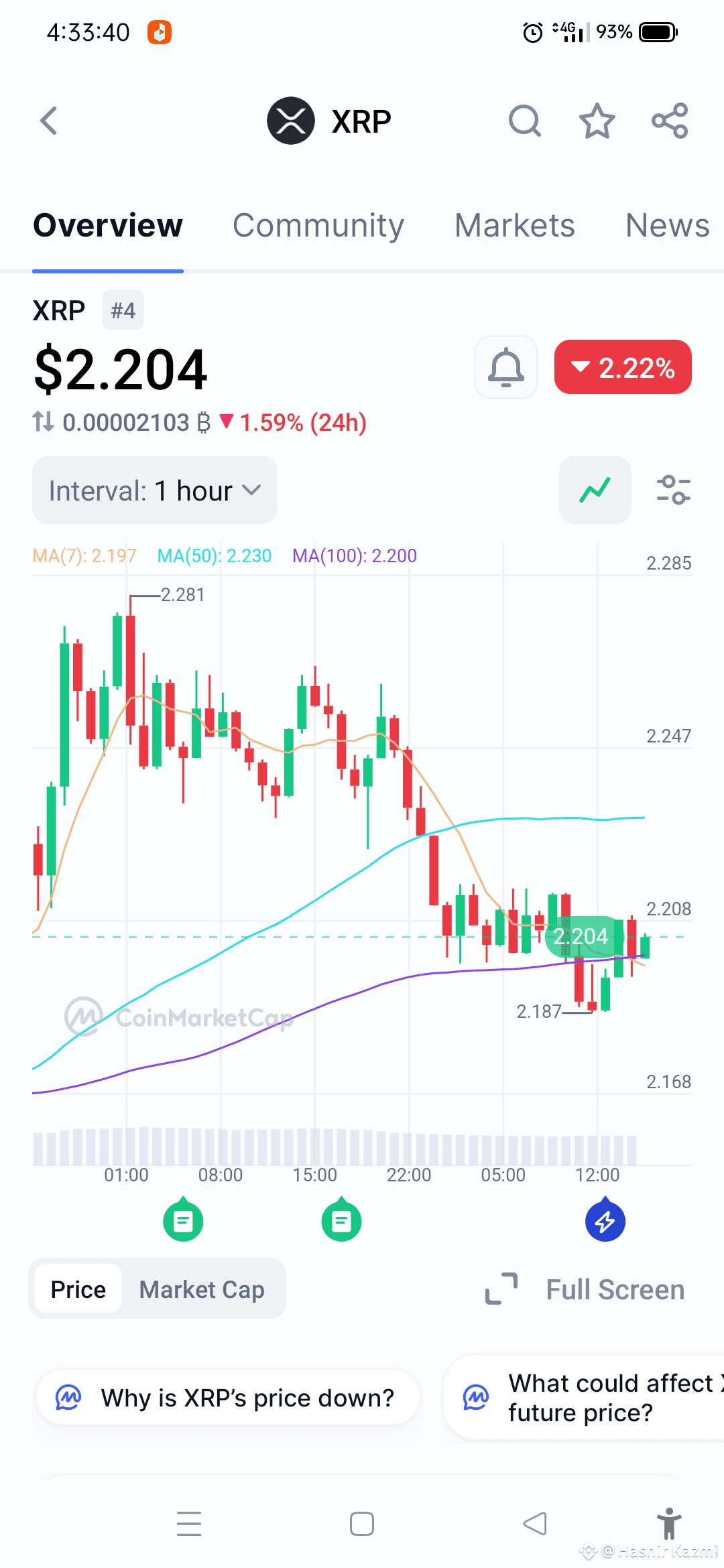Switch to the Markets tab
This screenshot has width=724, height=1568.
tap(515, 226)
